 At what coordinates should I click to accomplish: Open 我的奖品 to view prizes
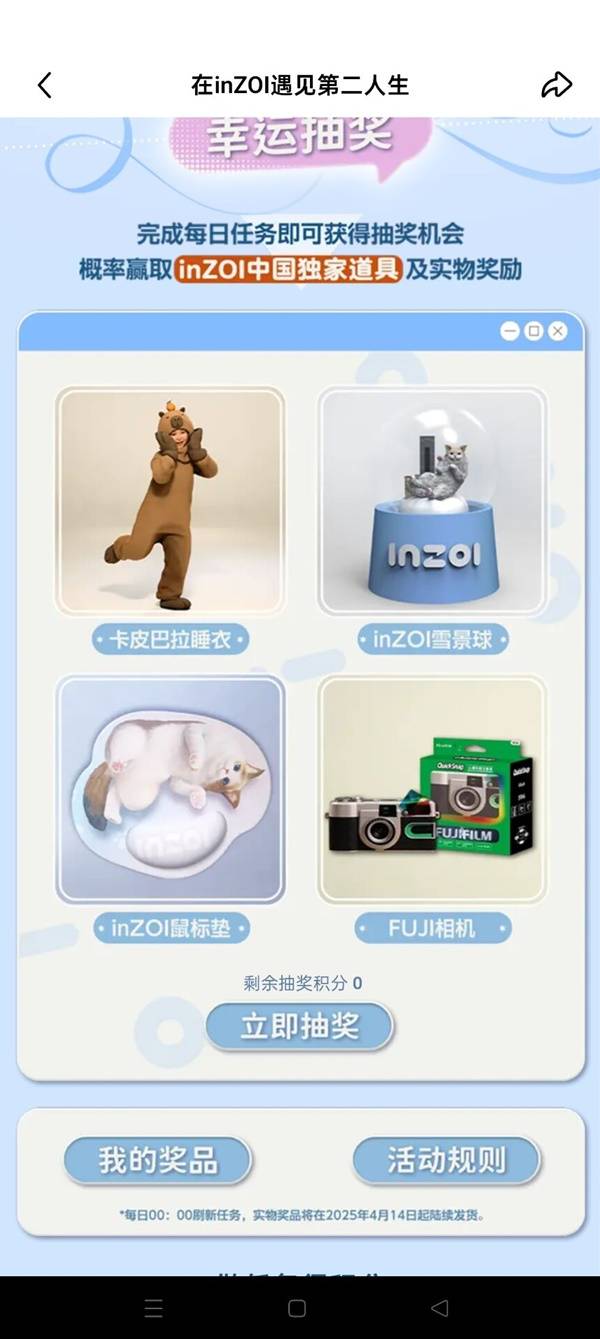[158, 1160]
